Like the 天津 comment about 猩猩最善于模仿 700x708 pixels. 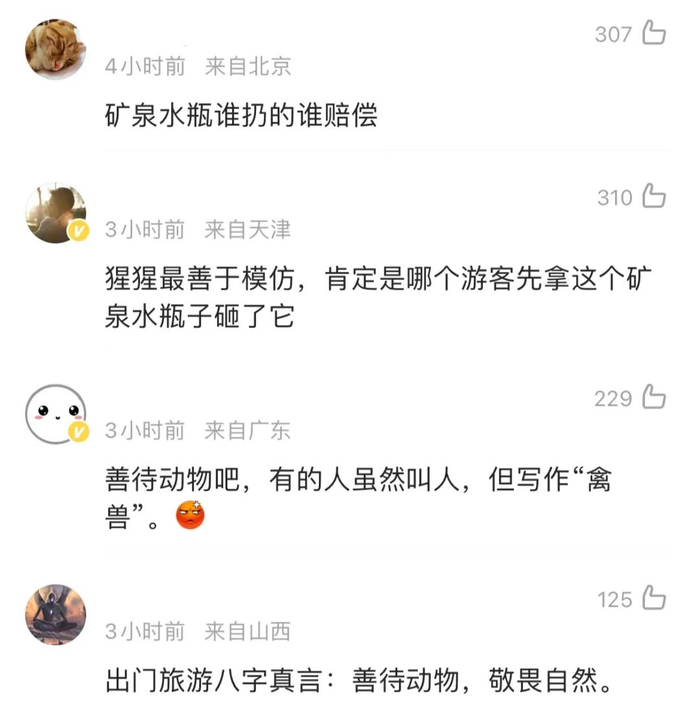[x=653, y=196]
